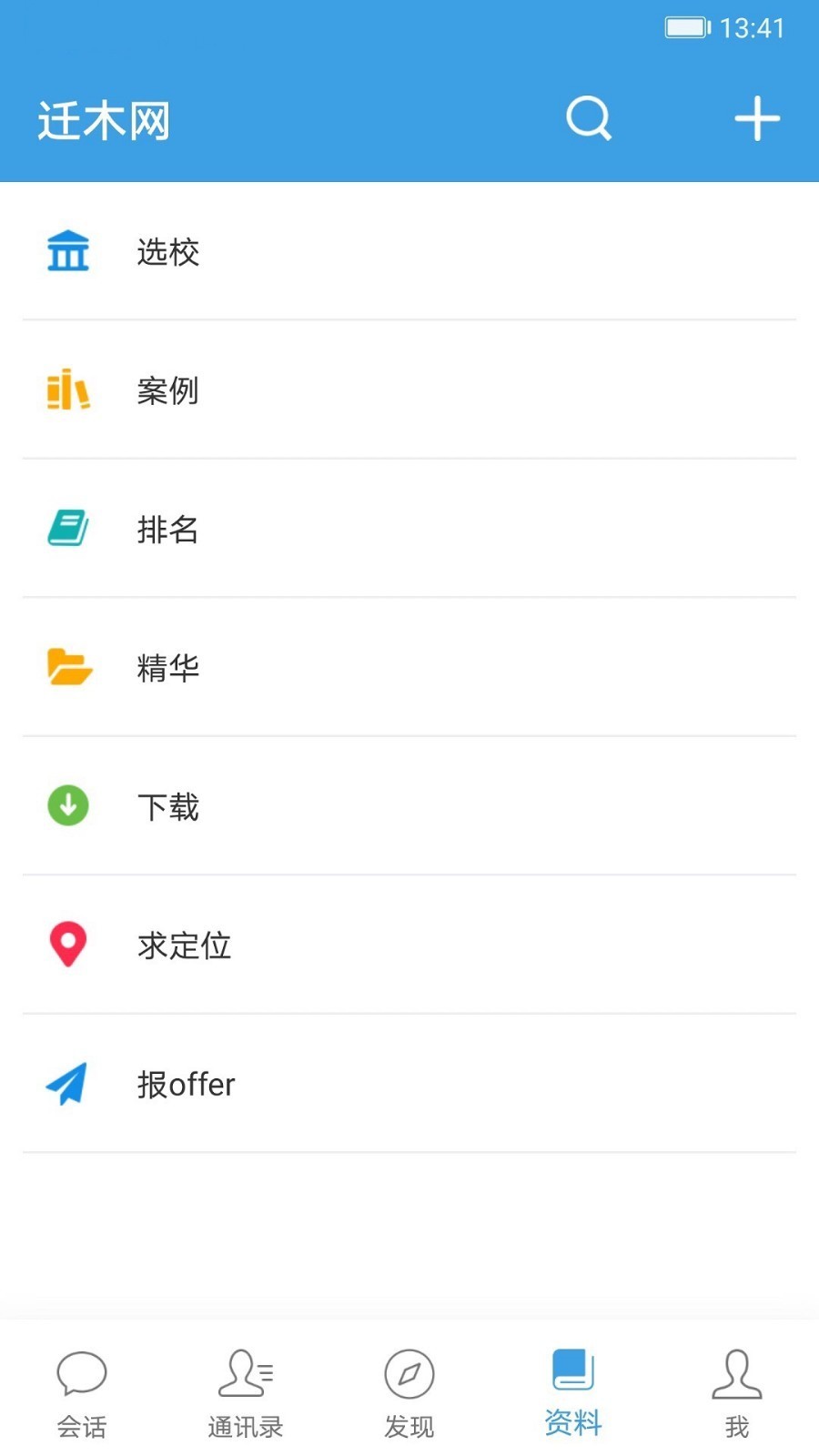Open the 报offer row
The image size is (819, 1456).
tap(409, 1084)
